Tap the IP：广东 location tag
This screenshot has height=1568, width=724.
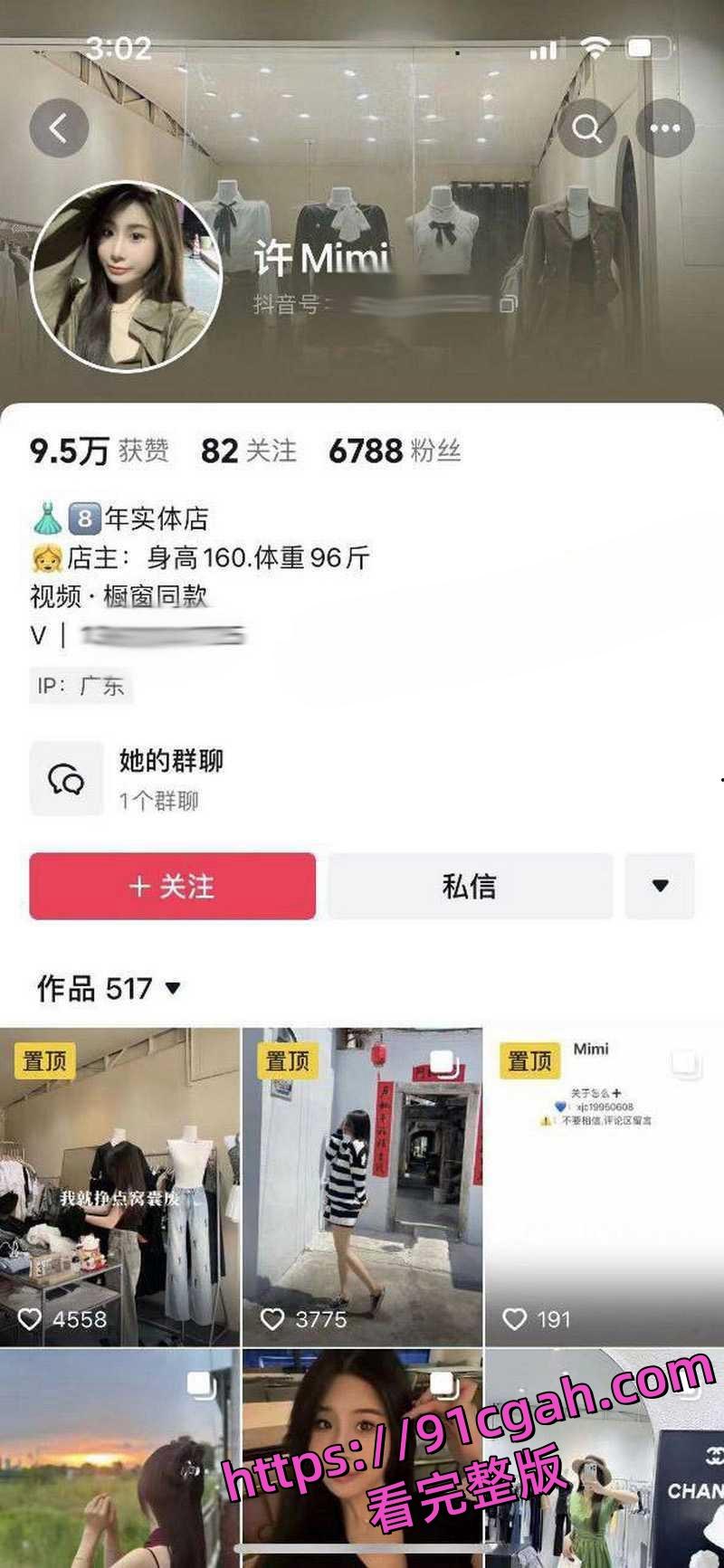(x=81, y=686)
